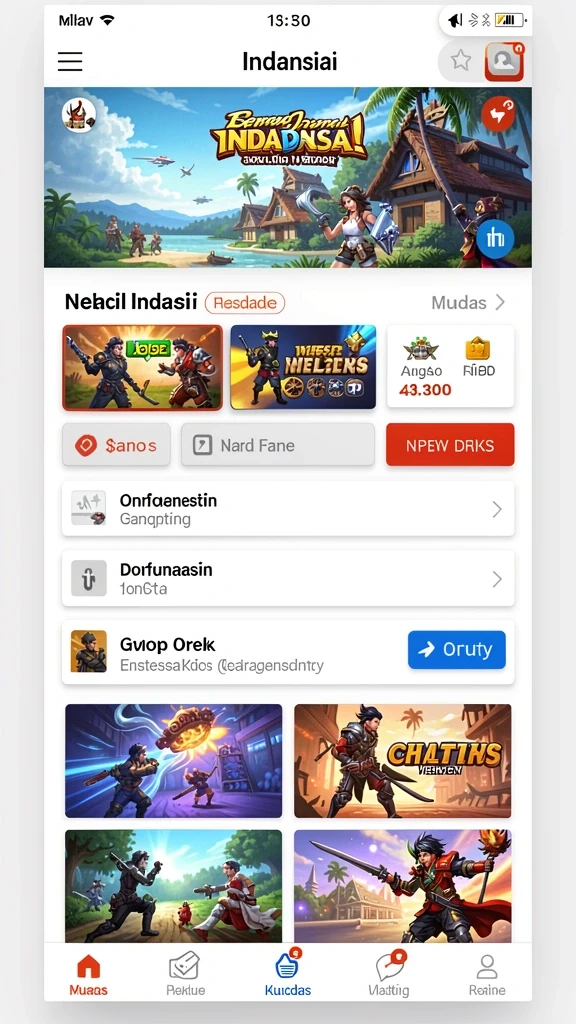The width and height of the screenshot is (576, 1024).
Task: Select the Resdade chip
Action: 245,302
